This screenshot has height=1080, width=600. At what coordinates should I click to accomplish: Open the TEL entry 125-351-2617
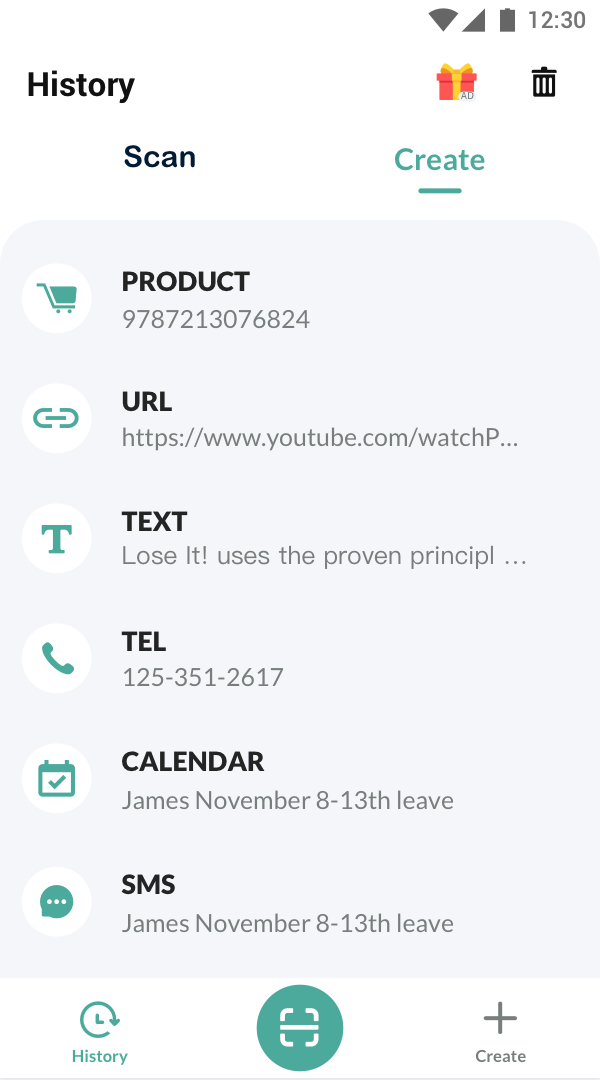coord(300,659)
